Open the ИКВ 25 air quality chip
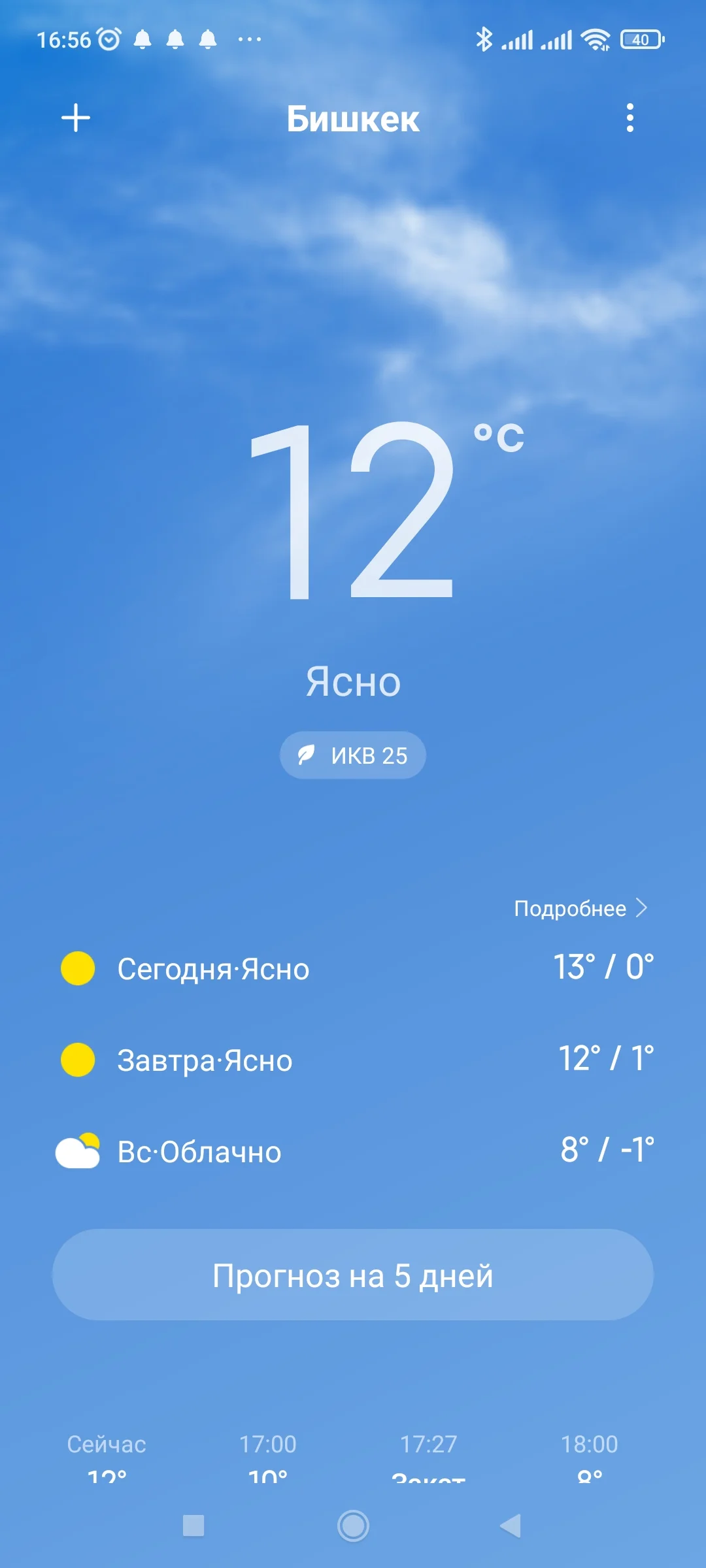 click(x=353, y=755)
